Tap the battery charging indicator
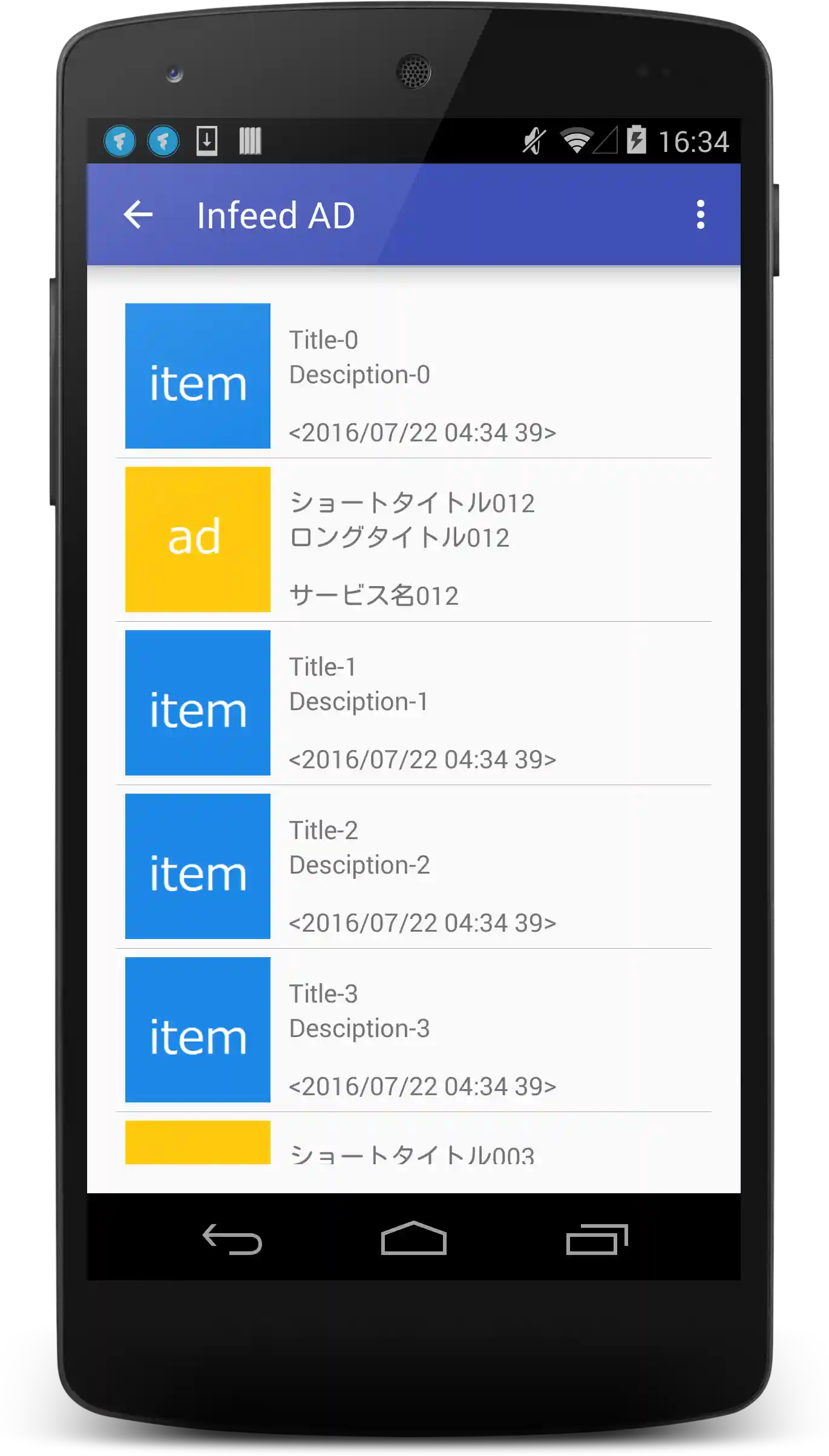 pos(634,139)
